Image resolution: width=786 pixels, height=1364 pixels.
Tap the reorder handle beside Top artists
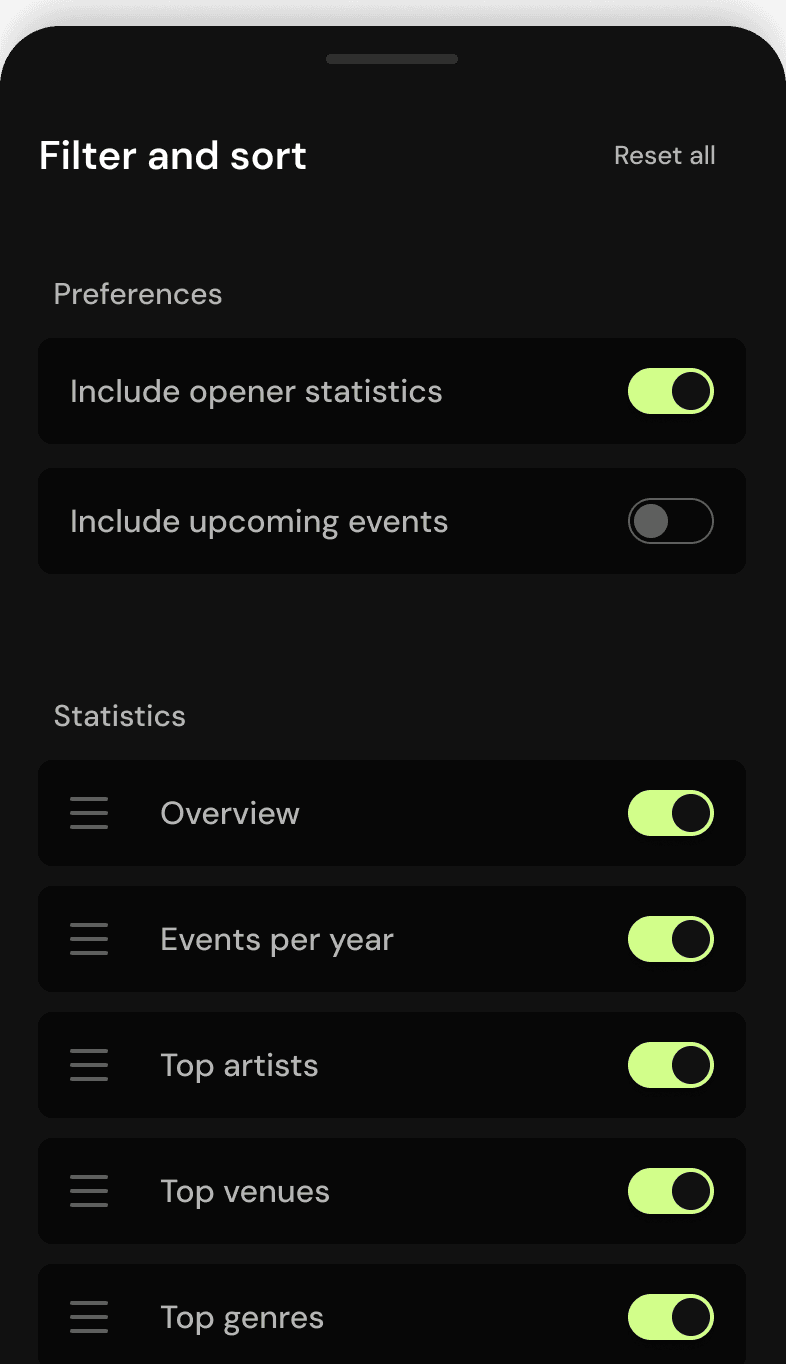click(89, 1065)
